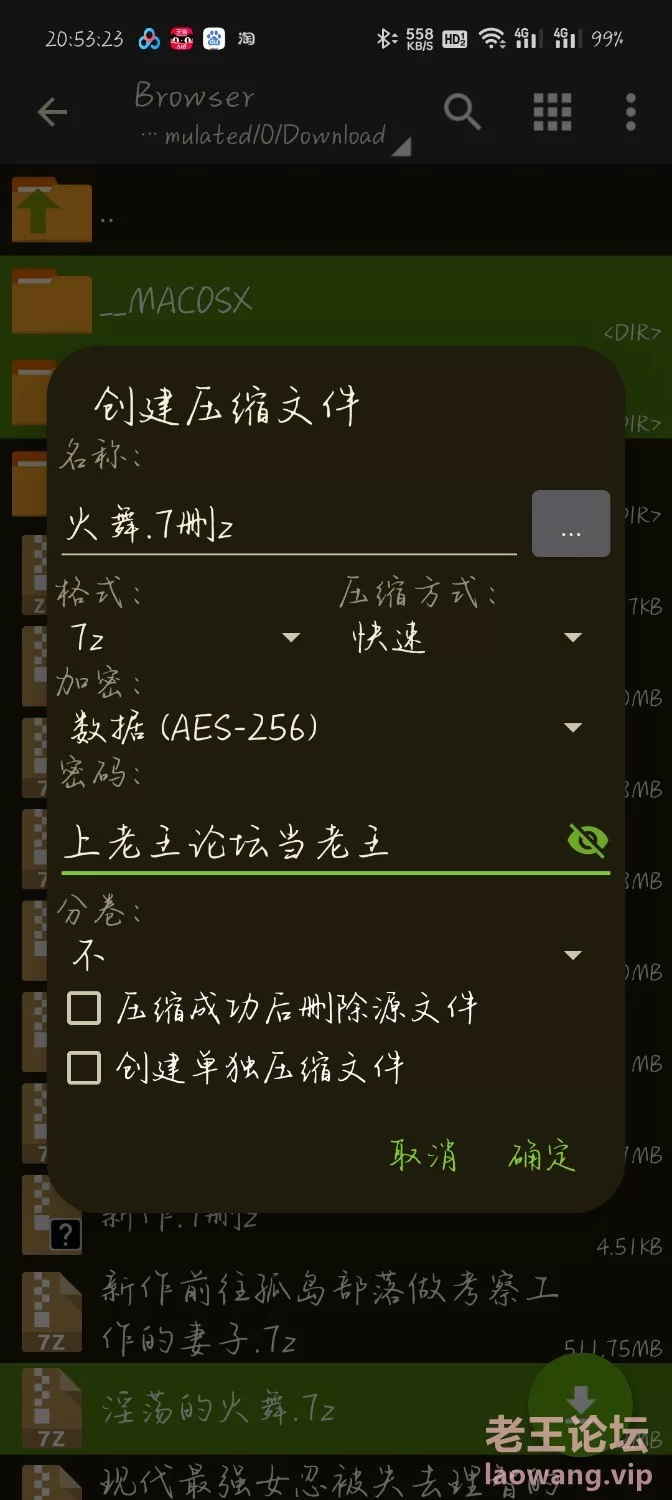Toggle password visibility eye icon

[587, 841]
